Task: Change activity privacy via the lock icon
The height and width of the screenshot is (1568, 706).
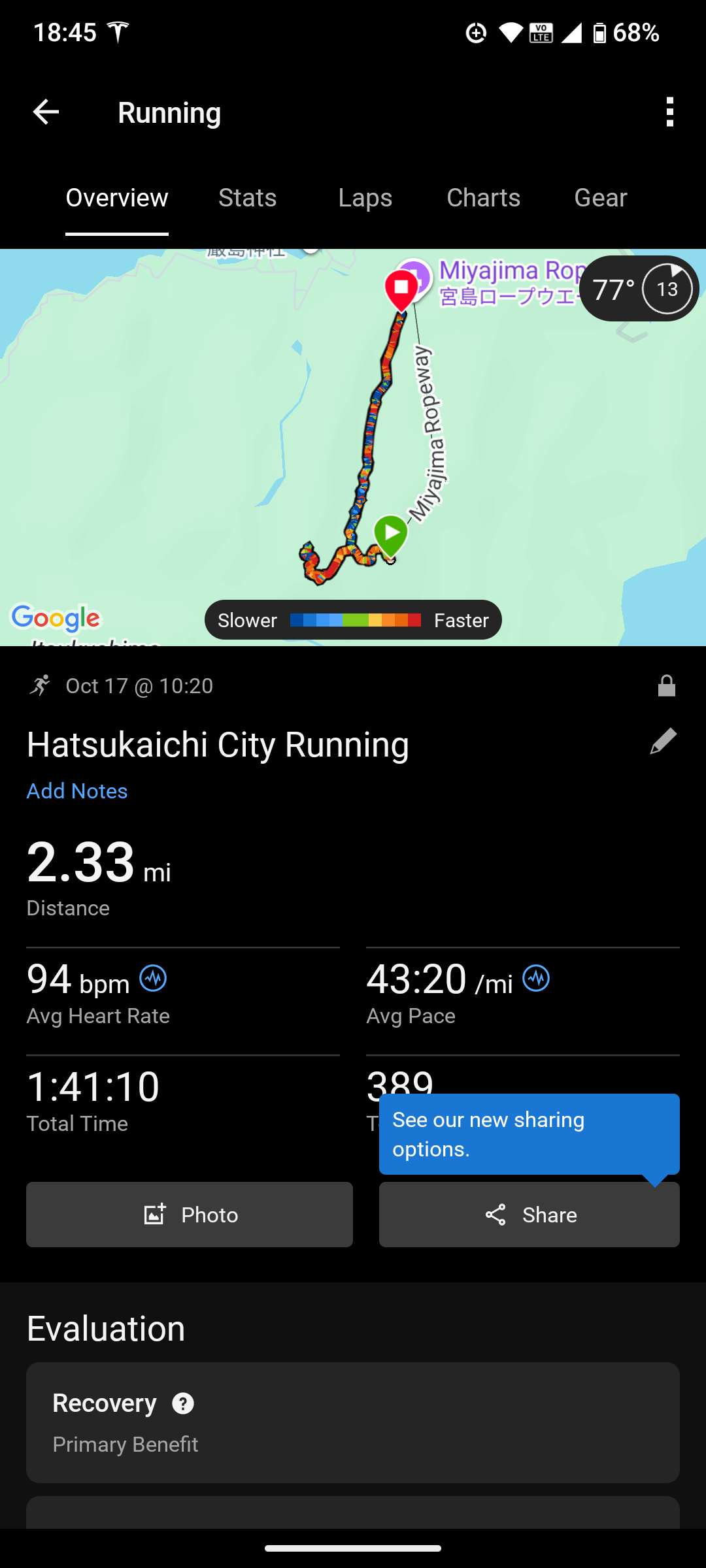Action: (x=666, y=686)
